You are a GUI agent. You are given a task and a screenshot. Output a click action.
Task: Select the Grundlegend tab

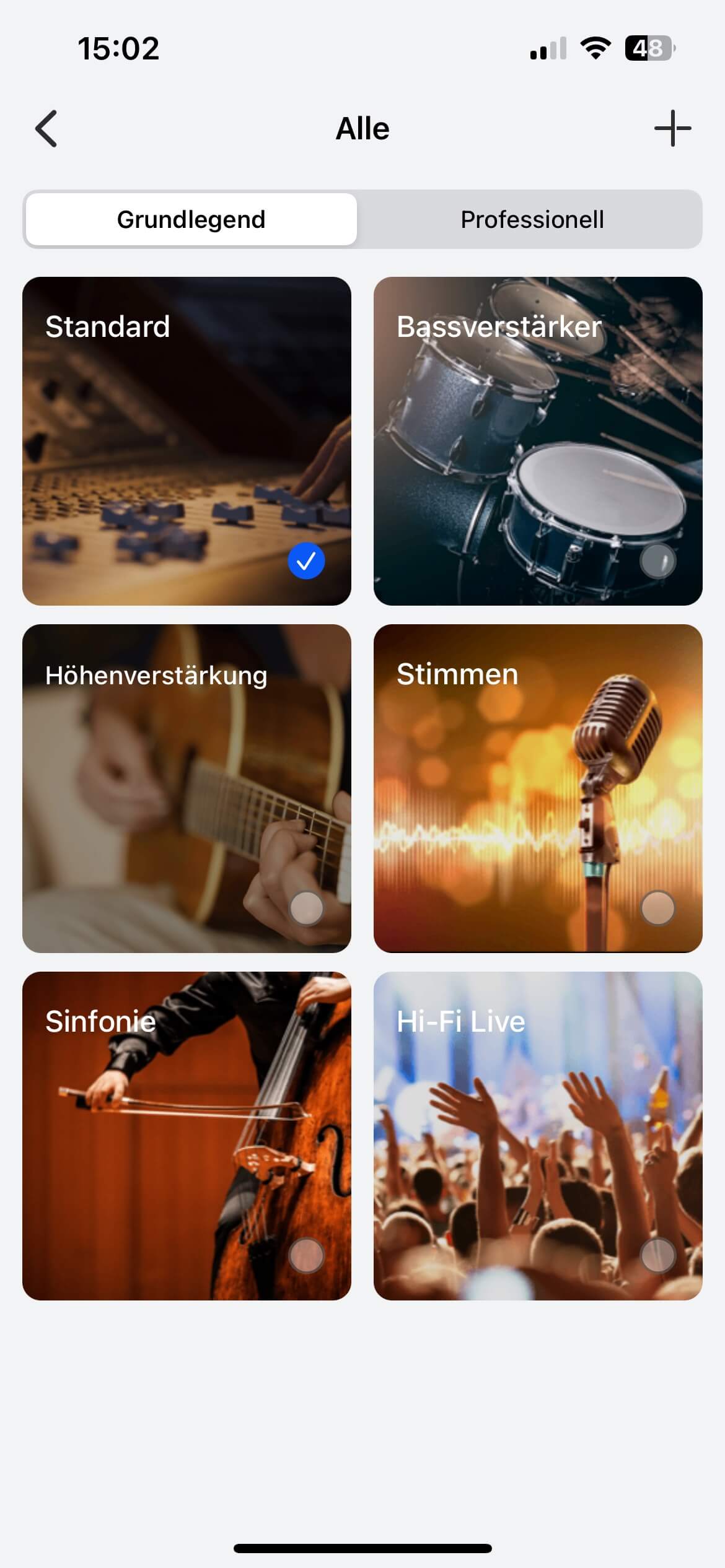[191, 220]
